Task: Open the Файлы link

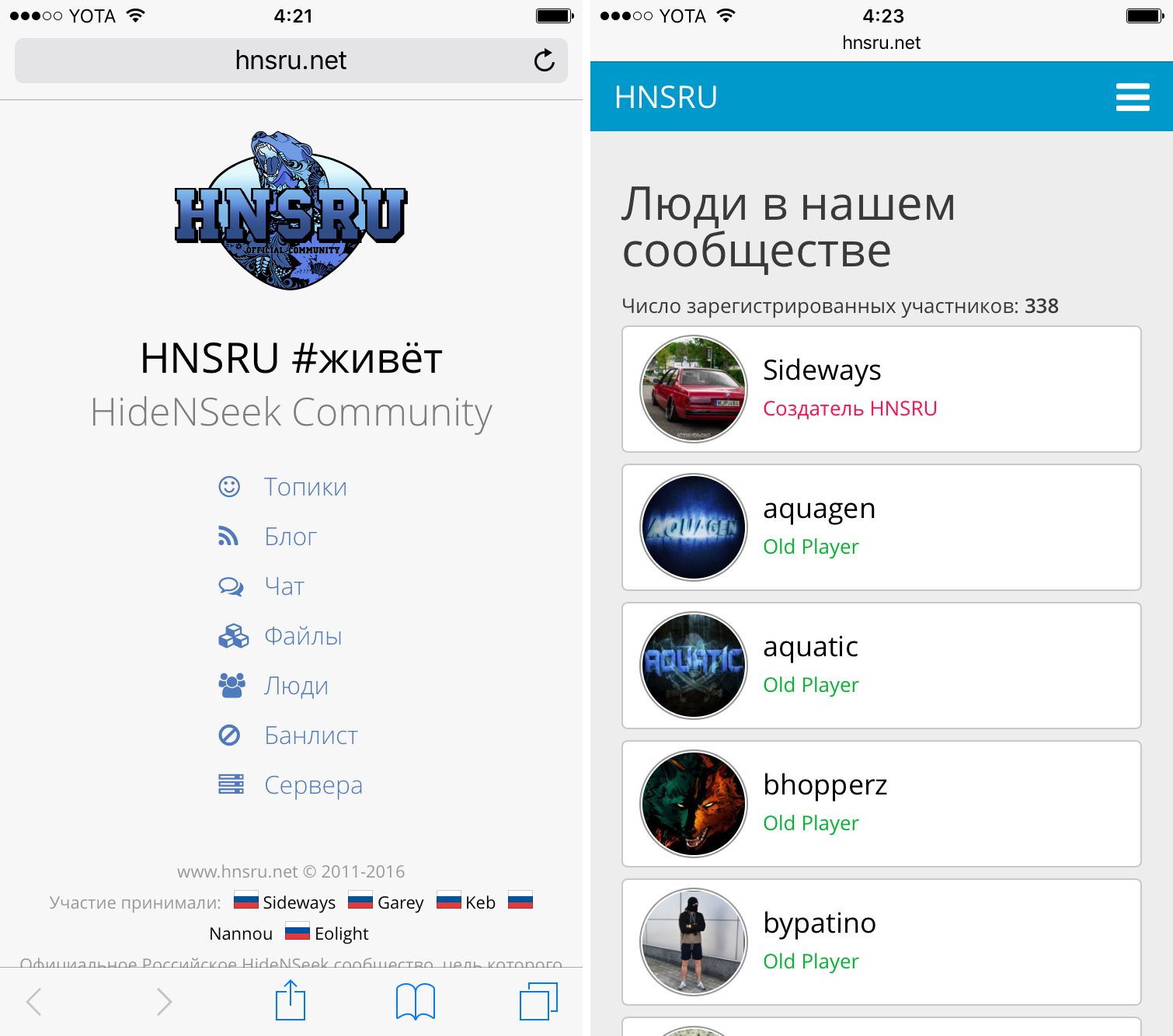Action: click(302, 636)
